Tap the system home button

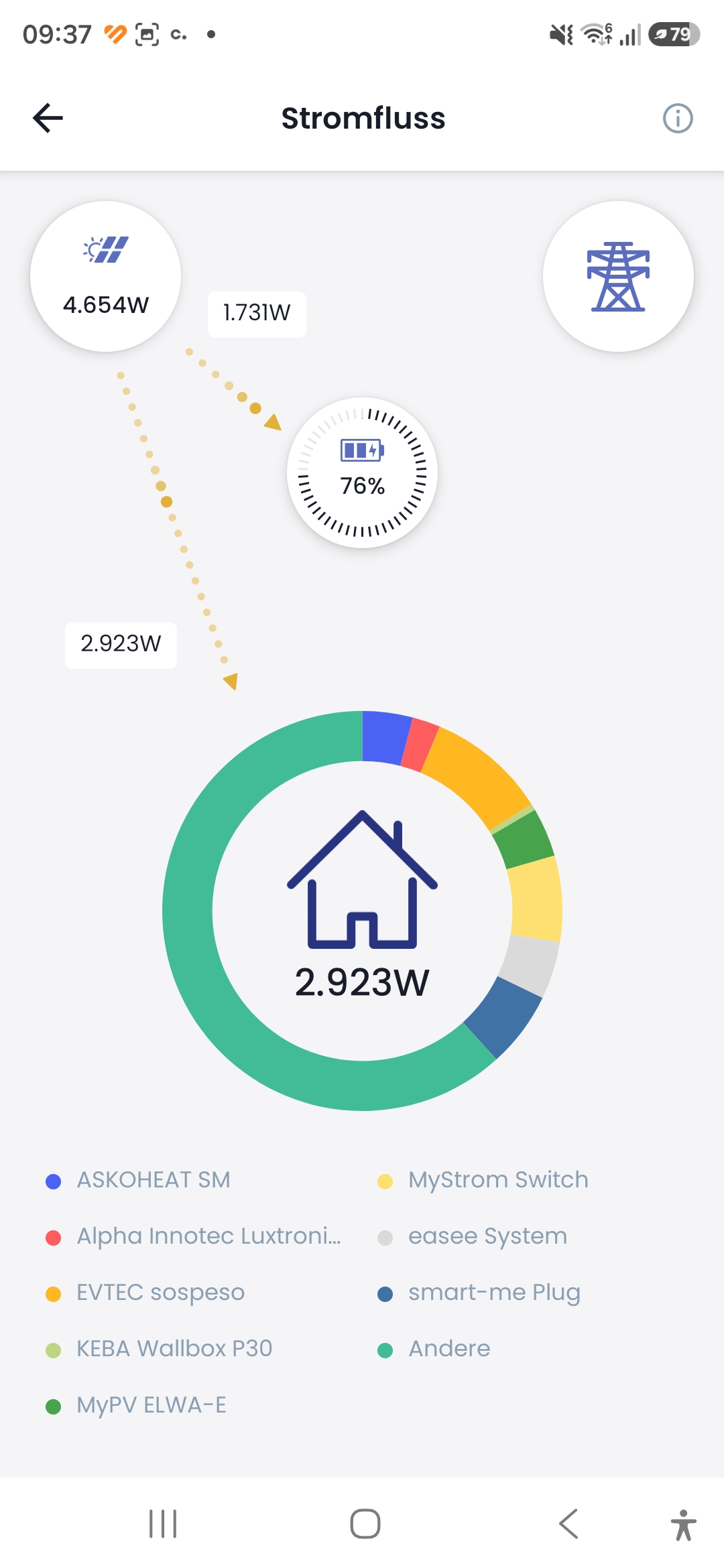(365, 1524)
